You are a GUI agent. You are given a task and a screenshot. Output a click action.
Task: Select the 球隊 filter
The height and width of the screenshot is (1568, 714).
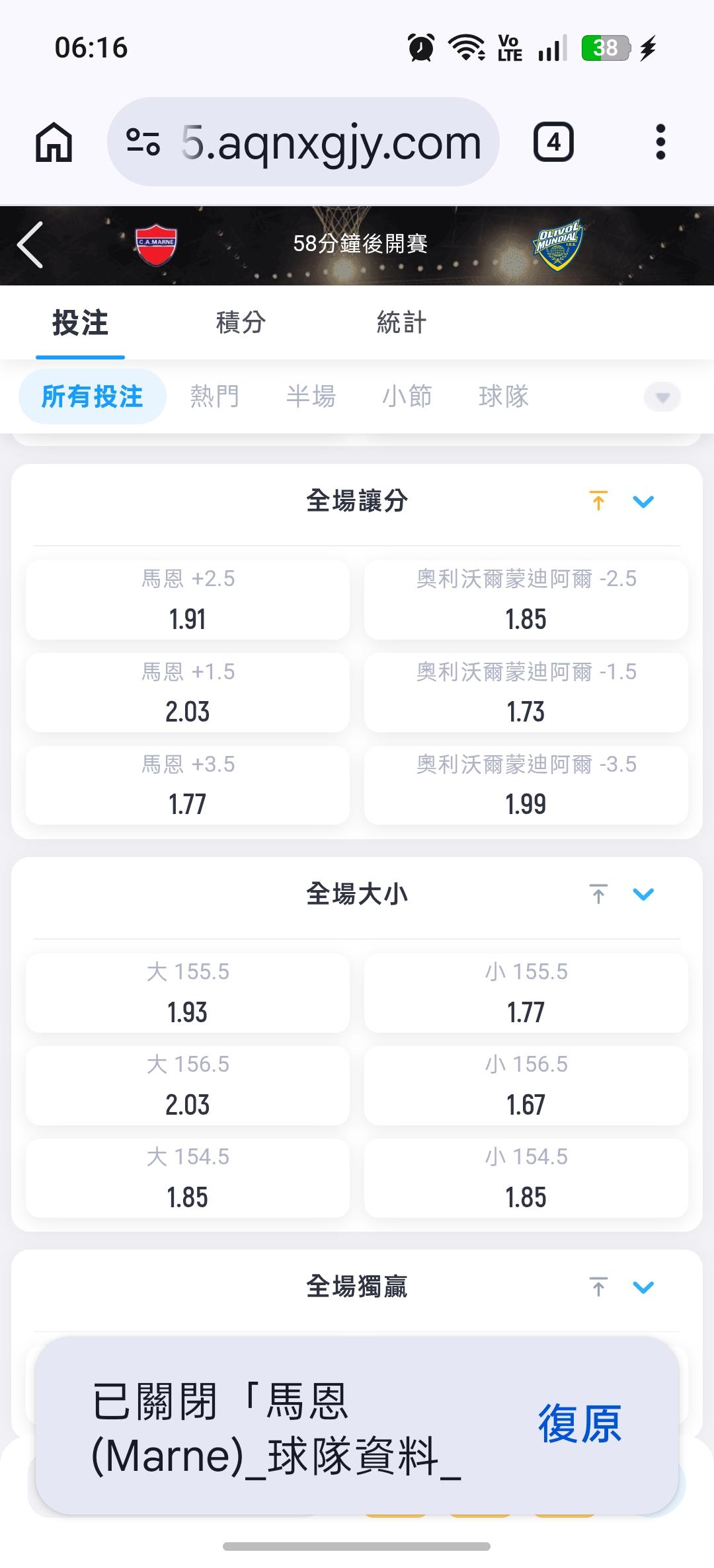[503, 396]
